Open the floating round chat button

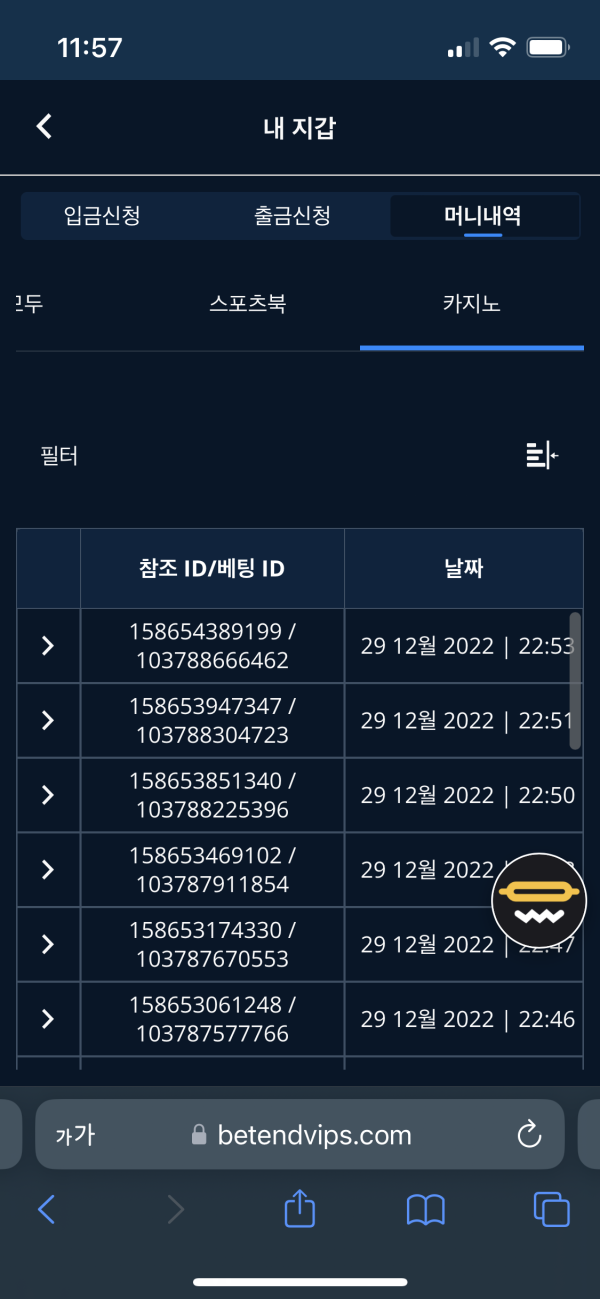pos(539,900)
